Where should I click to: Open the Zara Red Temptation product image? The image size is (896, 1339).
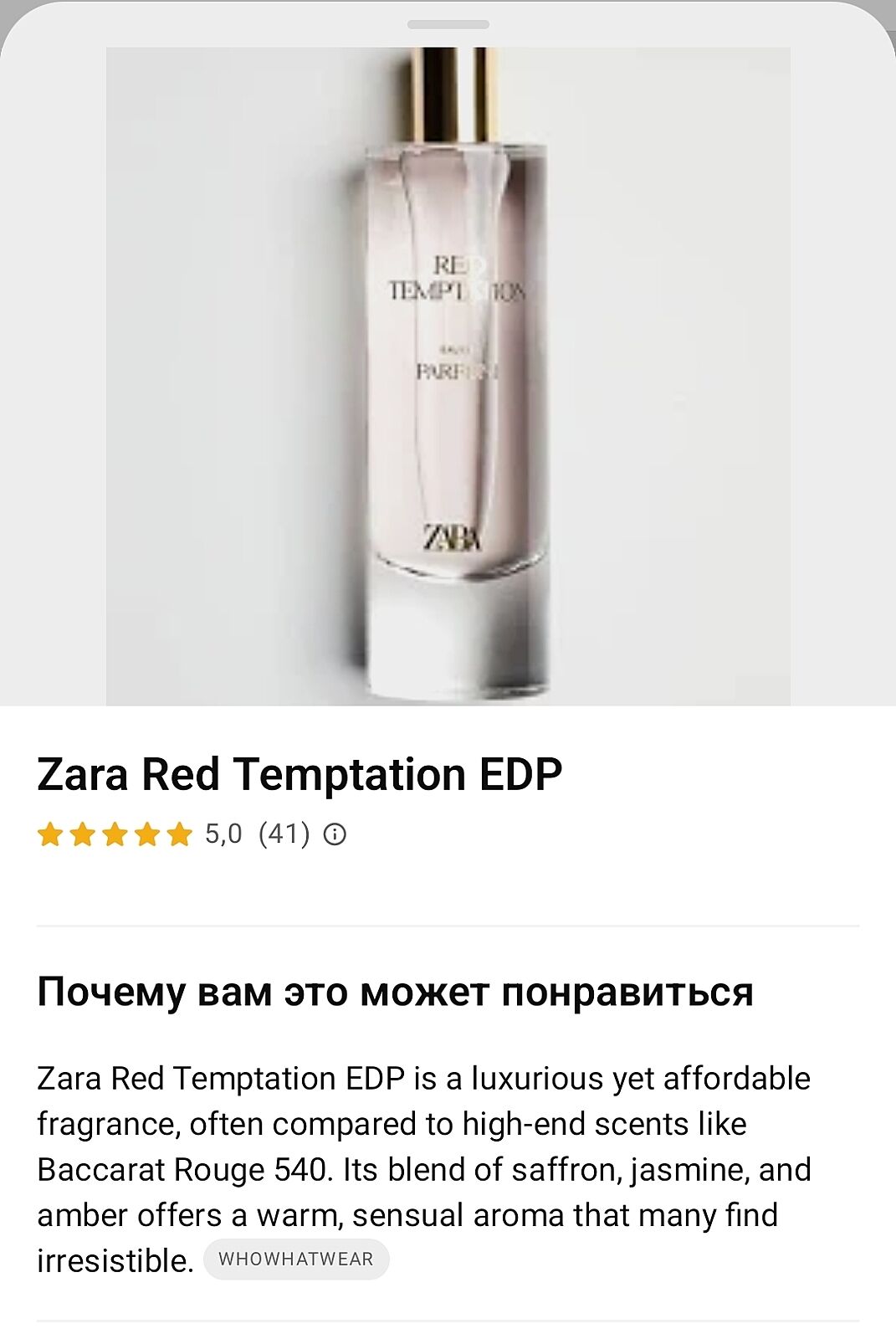point(448,377)
